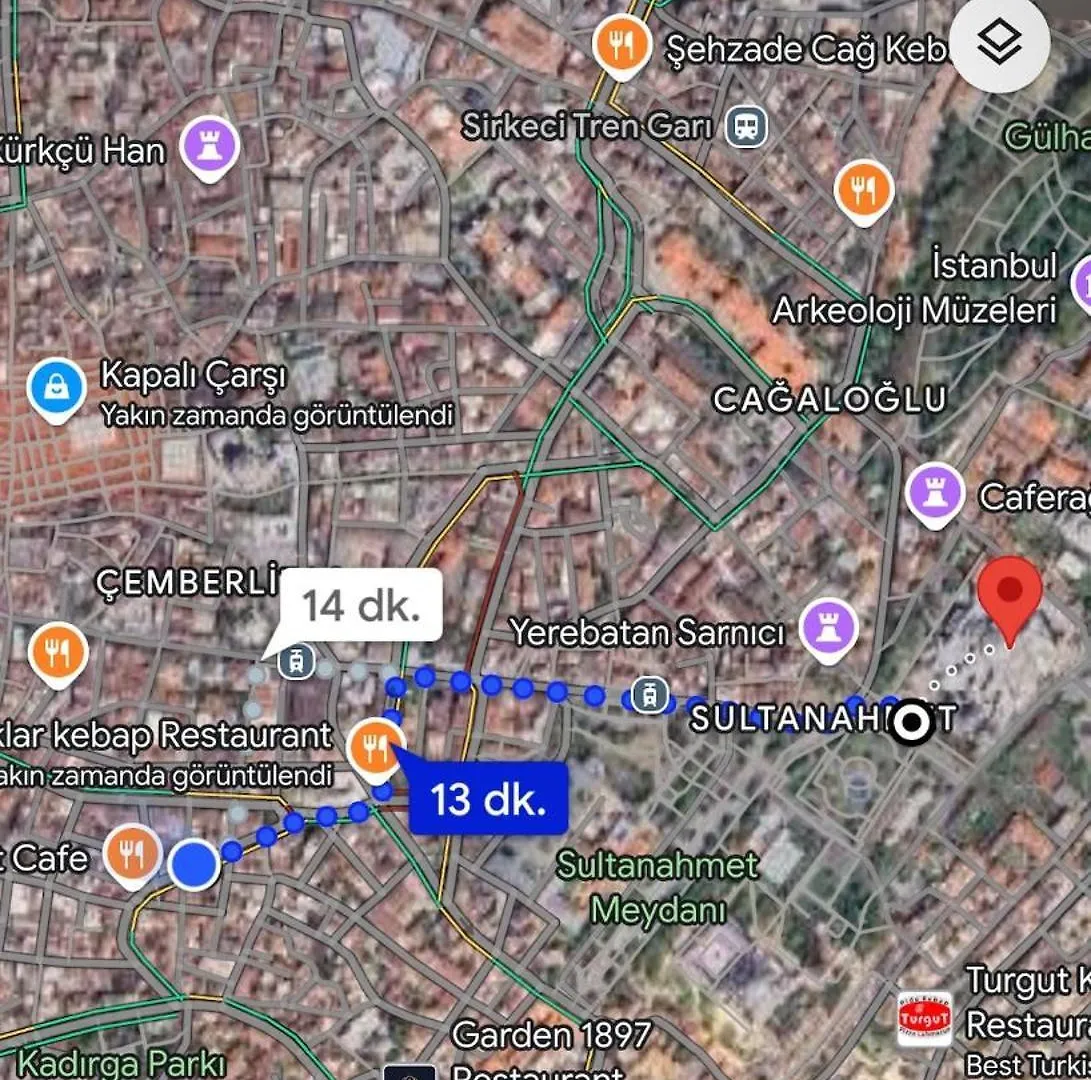Open restaurant pin below Çemberlitaş label
This screenshot has width=1091, height=1080.
[x=58, y=654]
